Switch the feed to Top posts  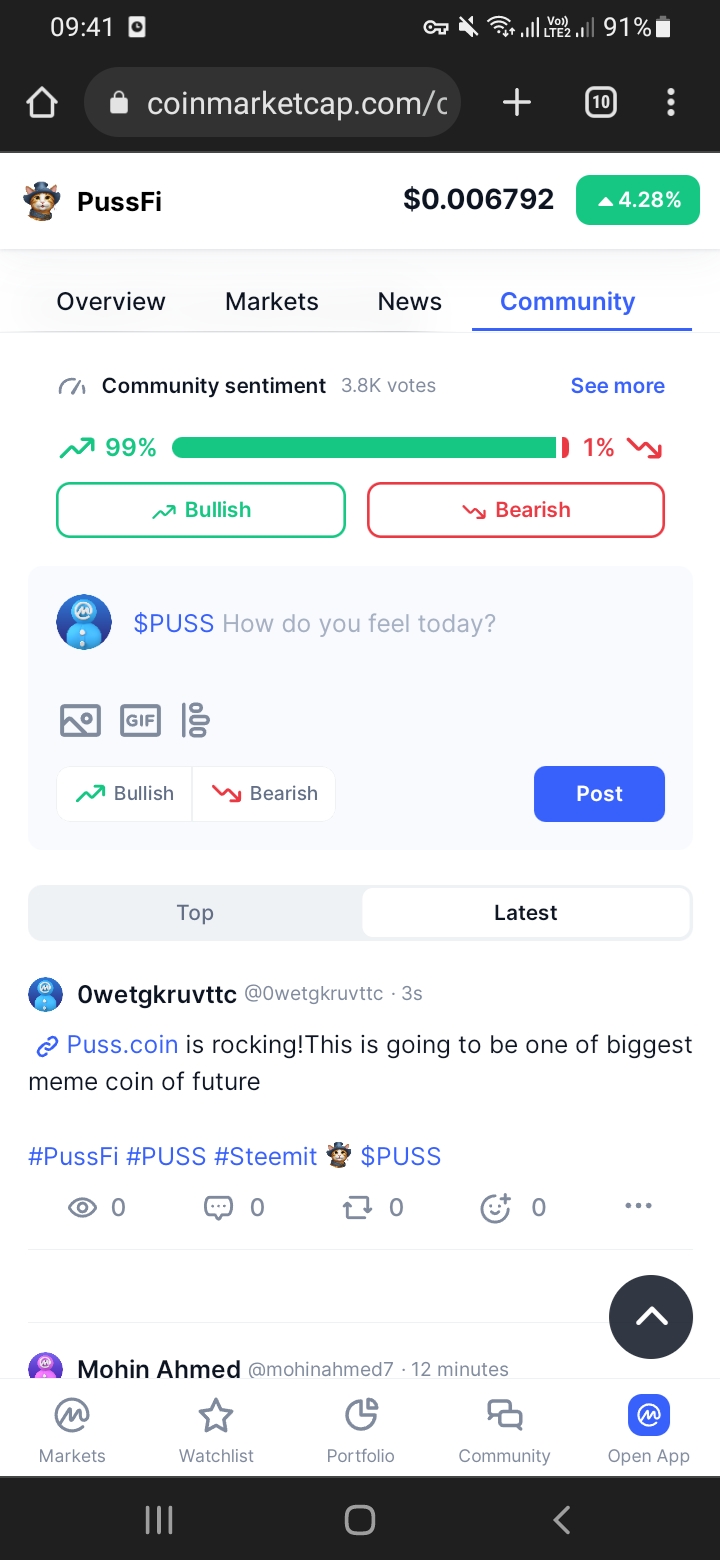point(195,913)
